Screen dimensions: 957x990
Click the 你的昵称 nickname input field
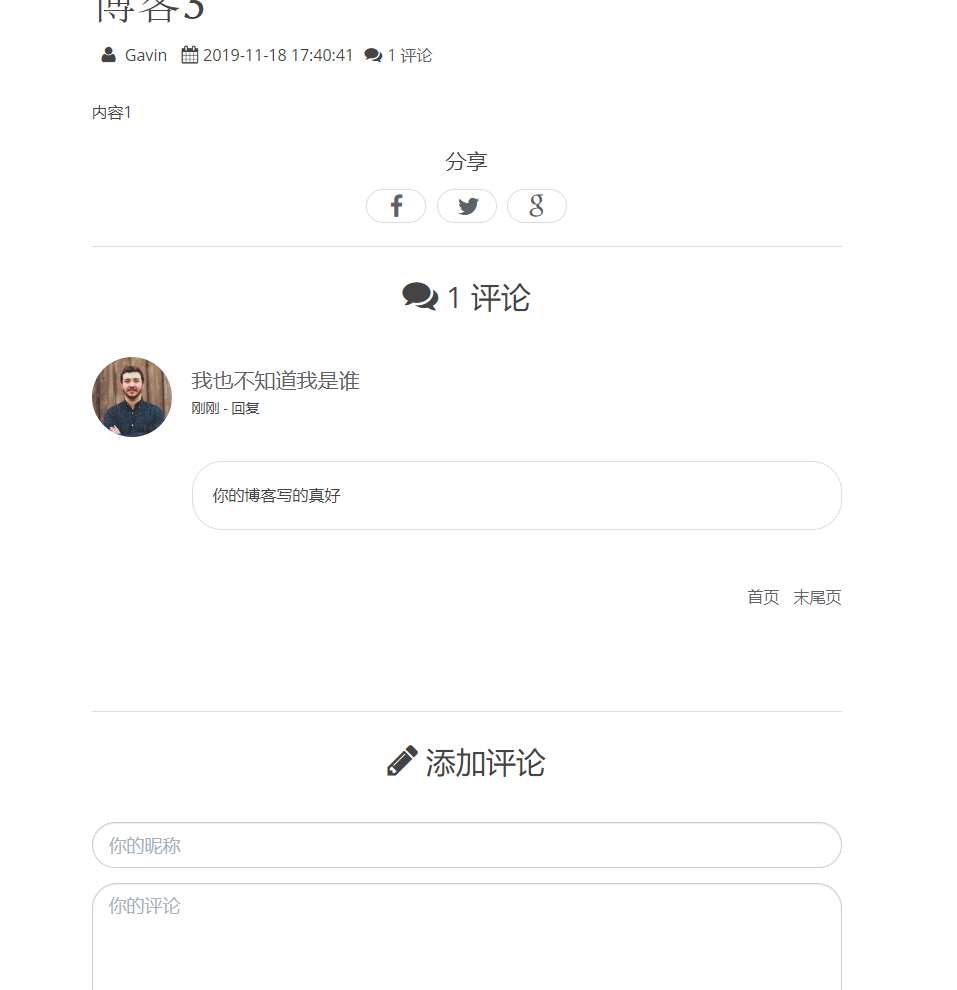(x=466, y=845)
